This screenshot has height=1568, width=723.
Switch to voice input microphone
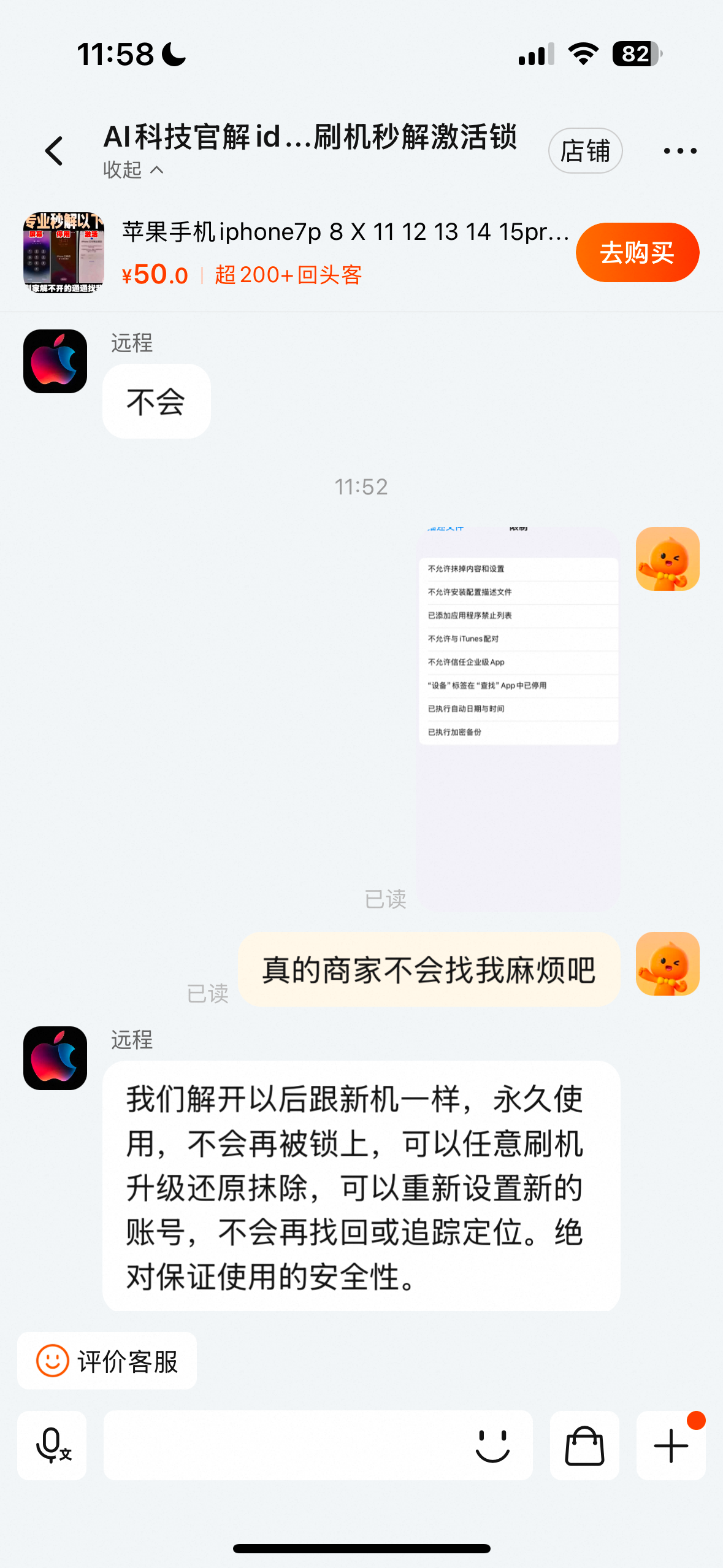(52, 1446)
